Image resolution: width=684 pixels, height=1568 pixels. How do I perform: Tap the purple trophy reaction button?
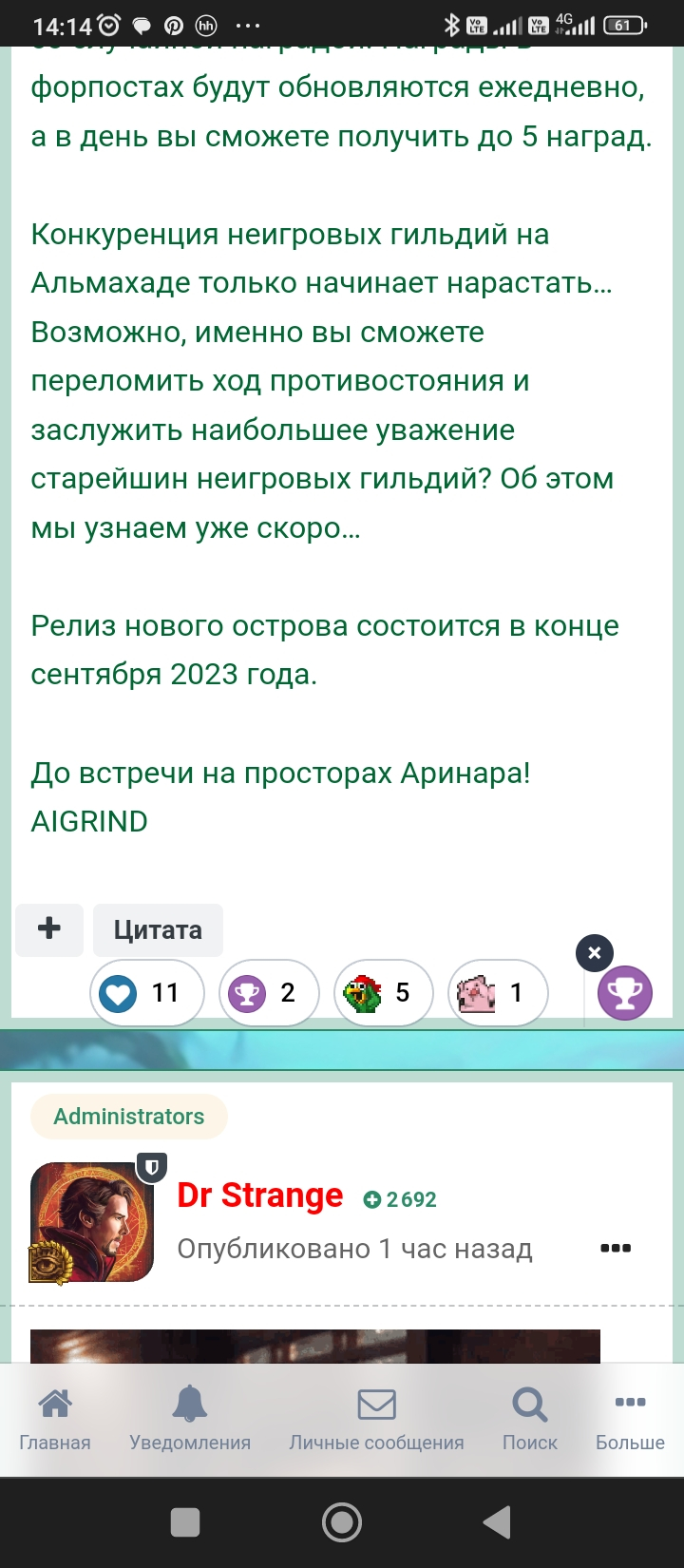pos(624,993)
